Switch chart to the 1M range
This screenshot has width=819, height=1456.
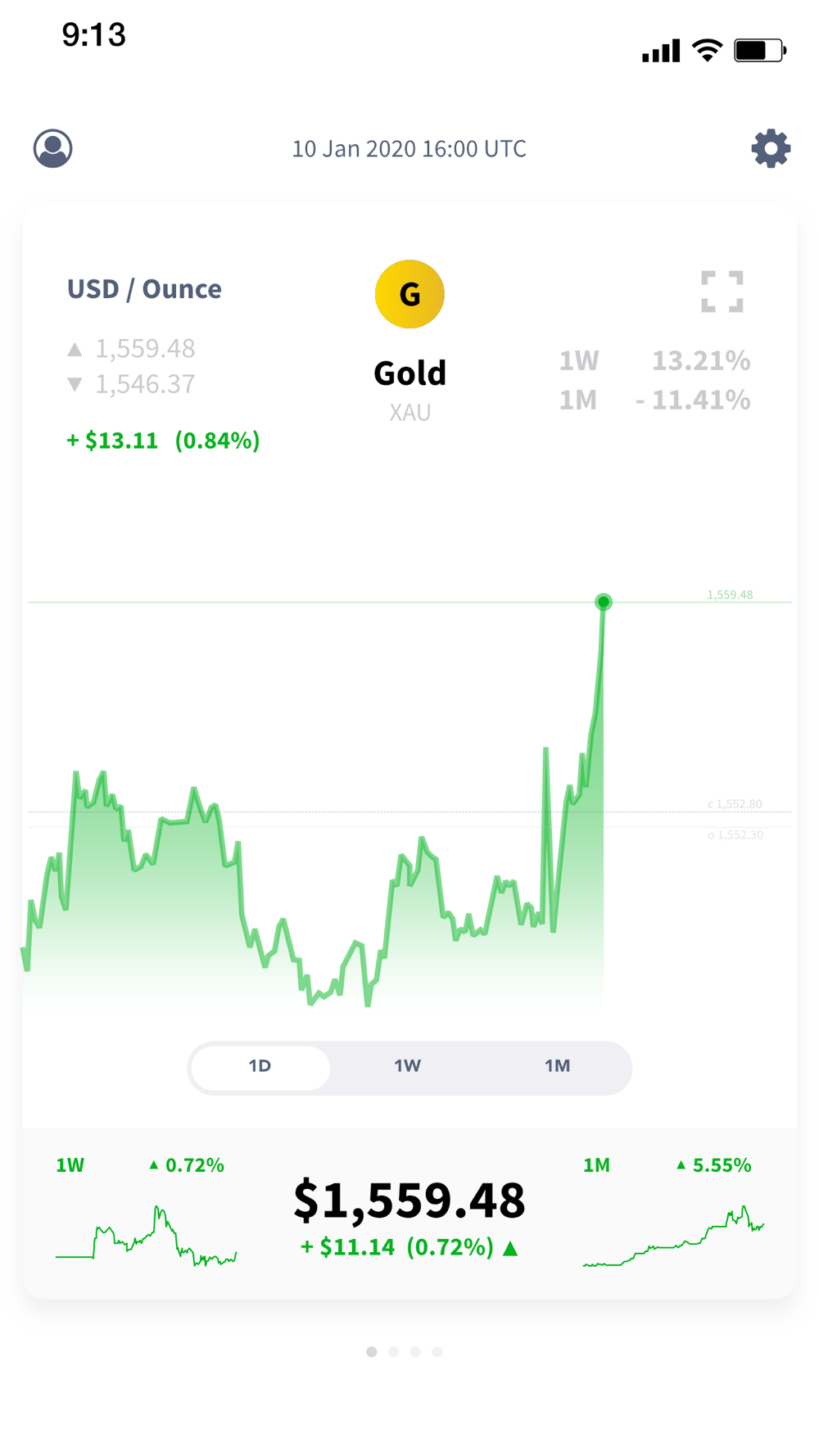point(557,1067)
